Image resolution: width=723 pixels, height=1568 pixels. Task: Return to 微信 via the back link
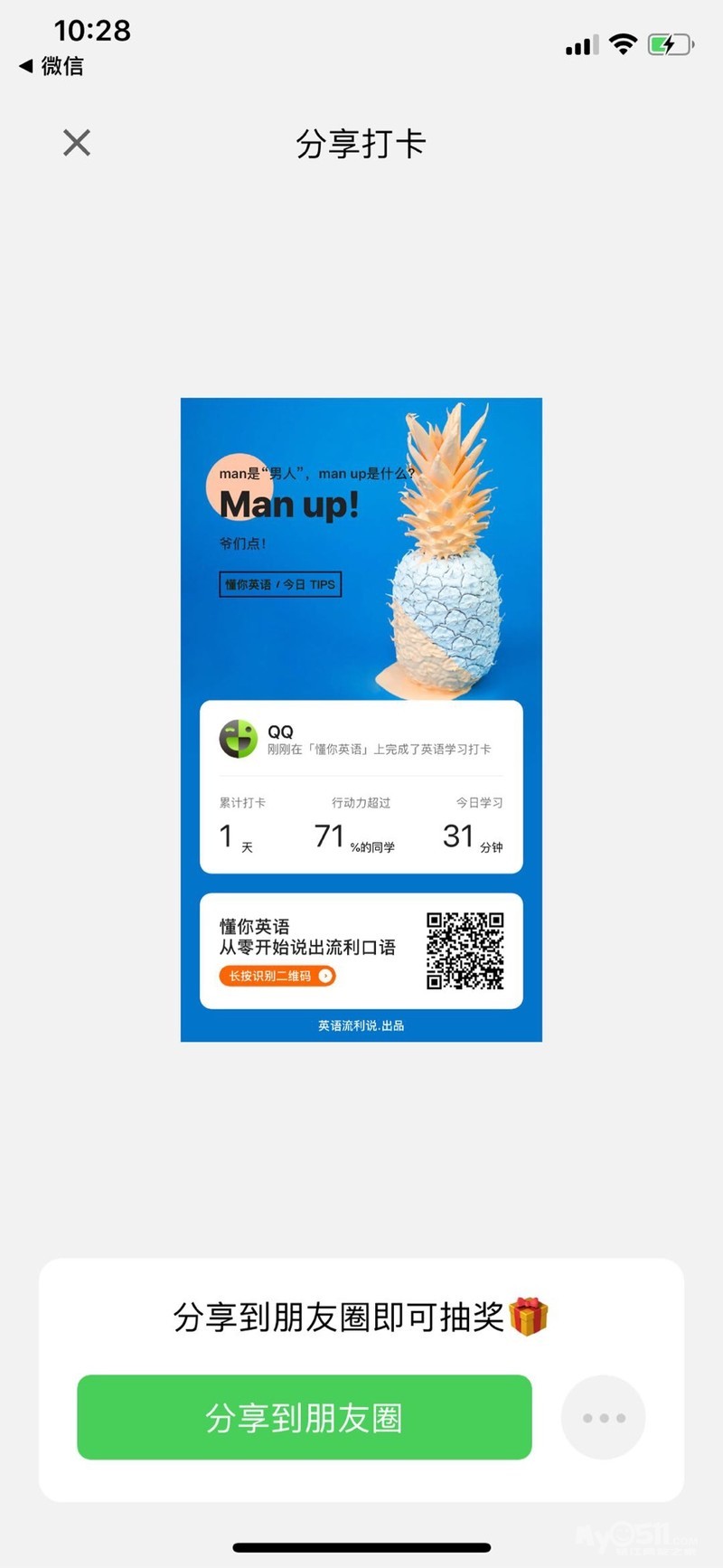(52, 66)
